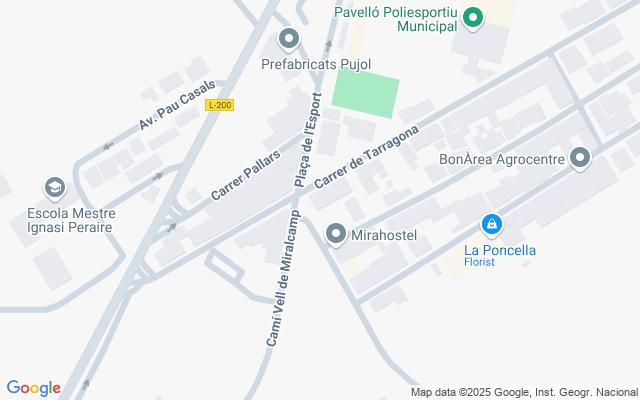Tap the BonÀrea Agrocentre marker

[x=580, y=158]
